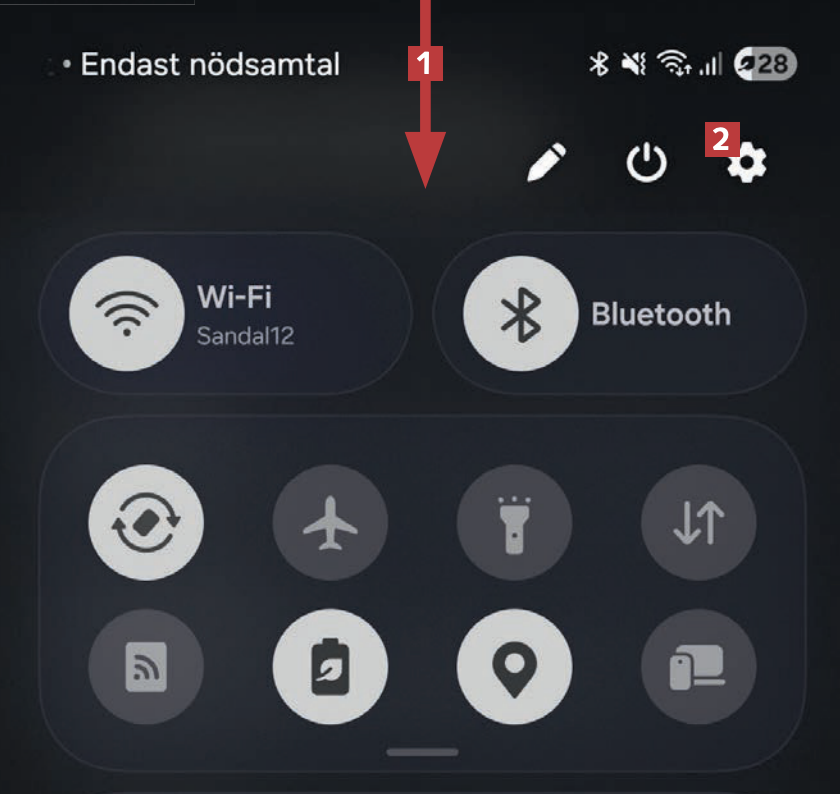Toggle the mobile data arrows tile
The image size is (840, 794).
point(698,523)
